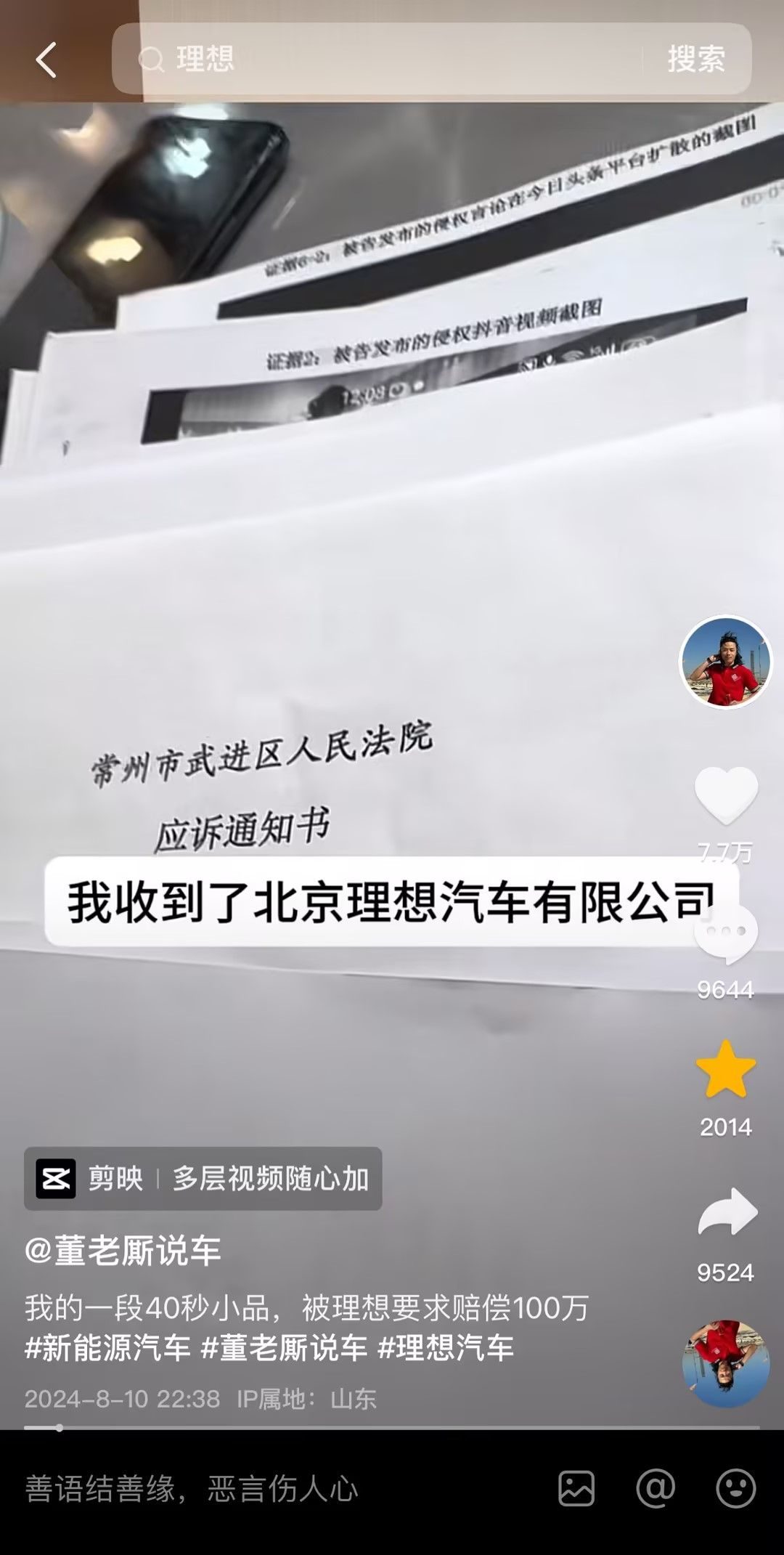
Task: Attach a picture to the comment
Action: (x=576, y=1489)
